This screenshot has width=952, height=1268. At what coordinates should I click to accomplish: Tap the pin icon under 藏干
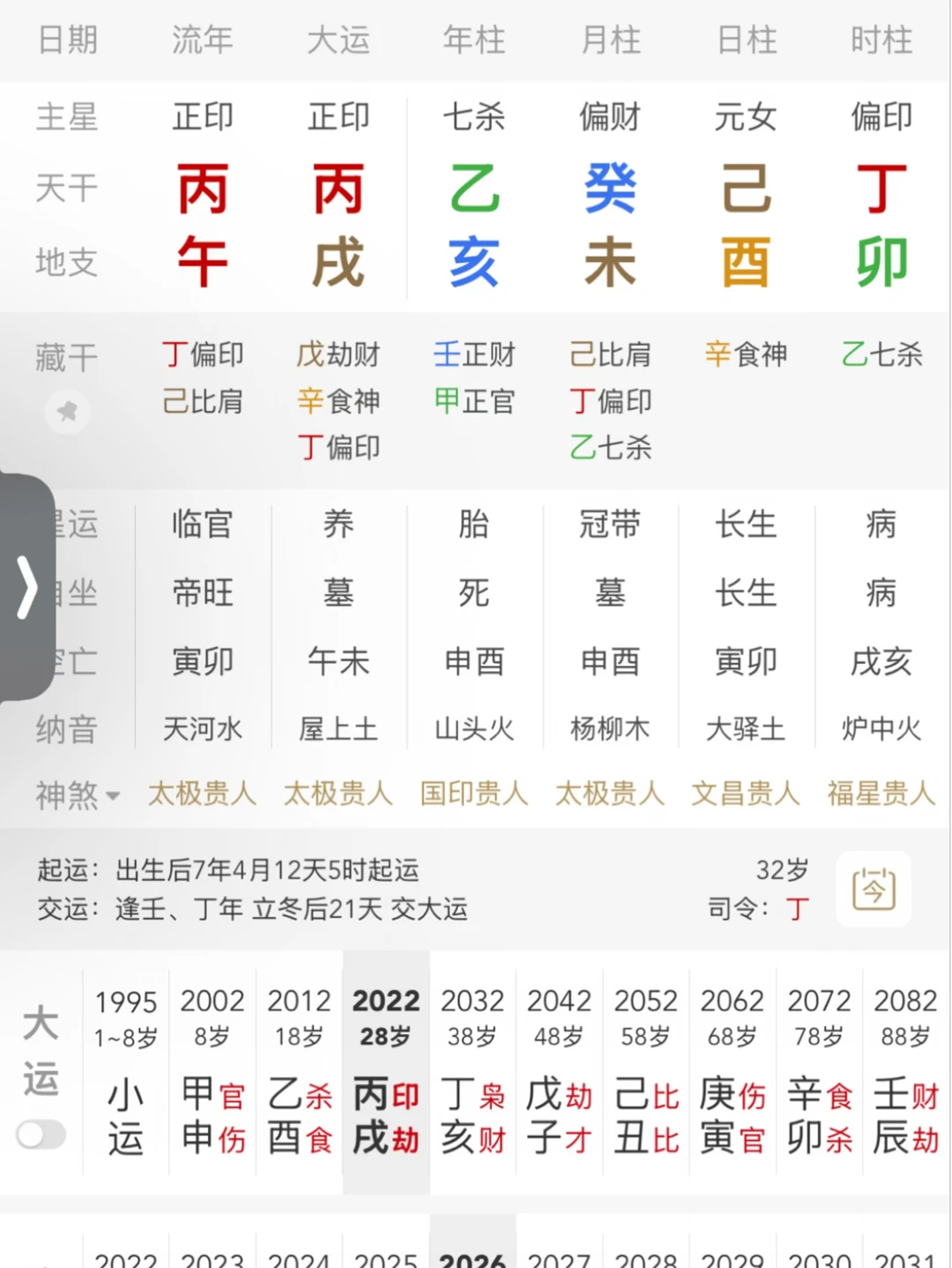point(67,411)
